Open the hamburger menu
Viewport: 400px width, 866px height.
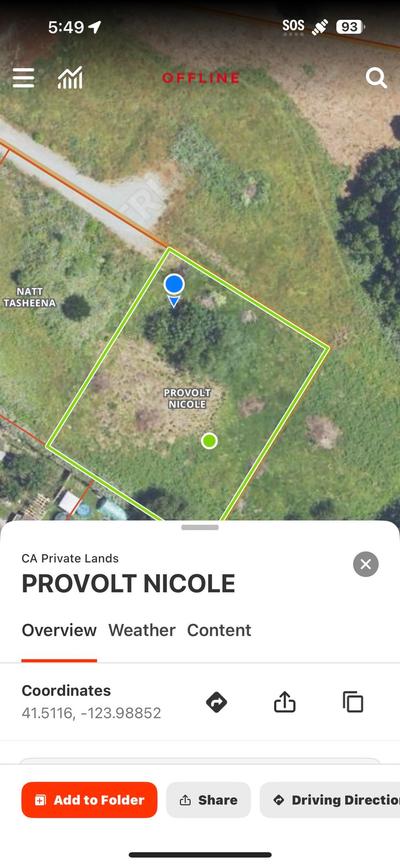point(23,78)
